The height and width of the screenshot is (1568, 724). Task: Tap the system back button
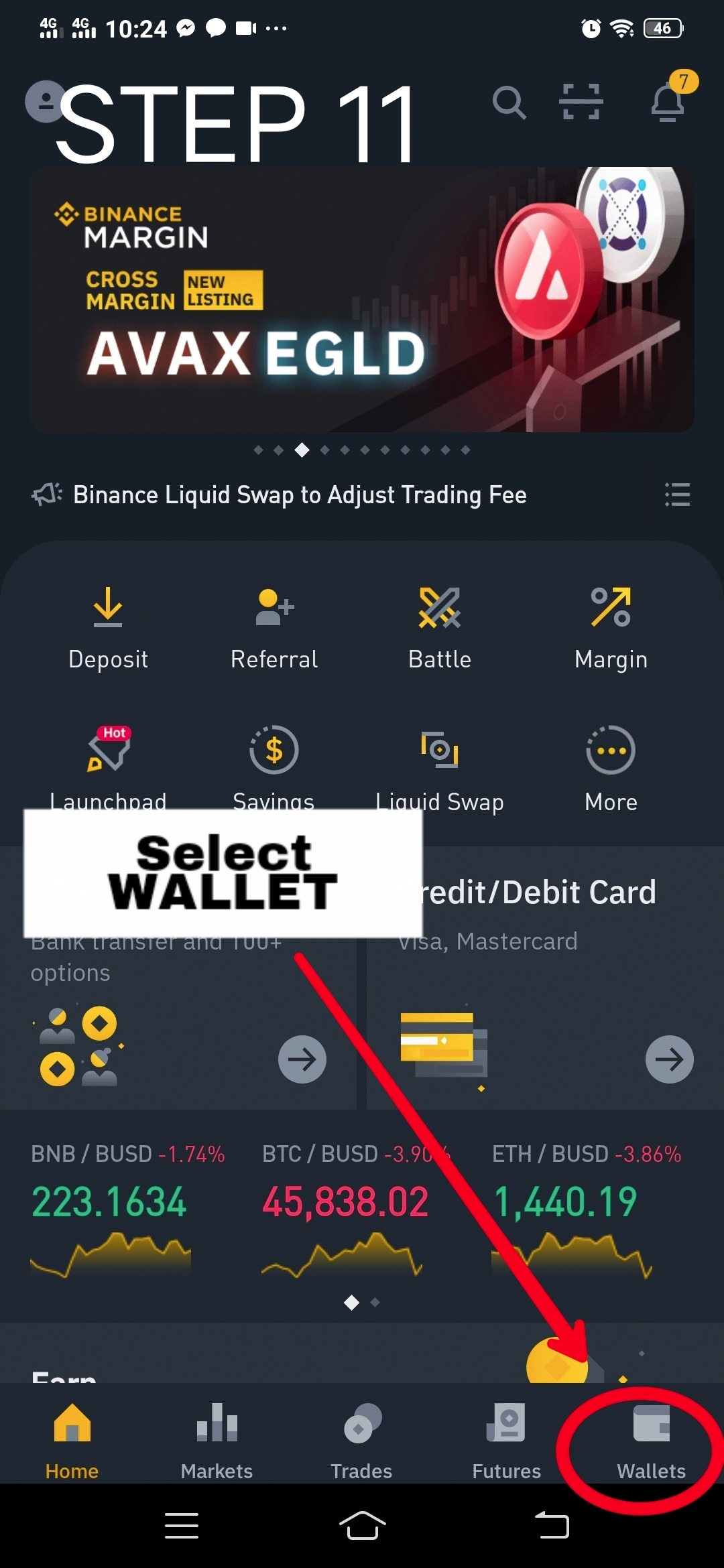pos(552,1526)
